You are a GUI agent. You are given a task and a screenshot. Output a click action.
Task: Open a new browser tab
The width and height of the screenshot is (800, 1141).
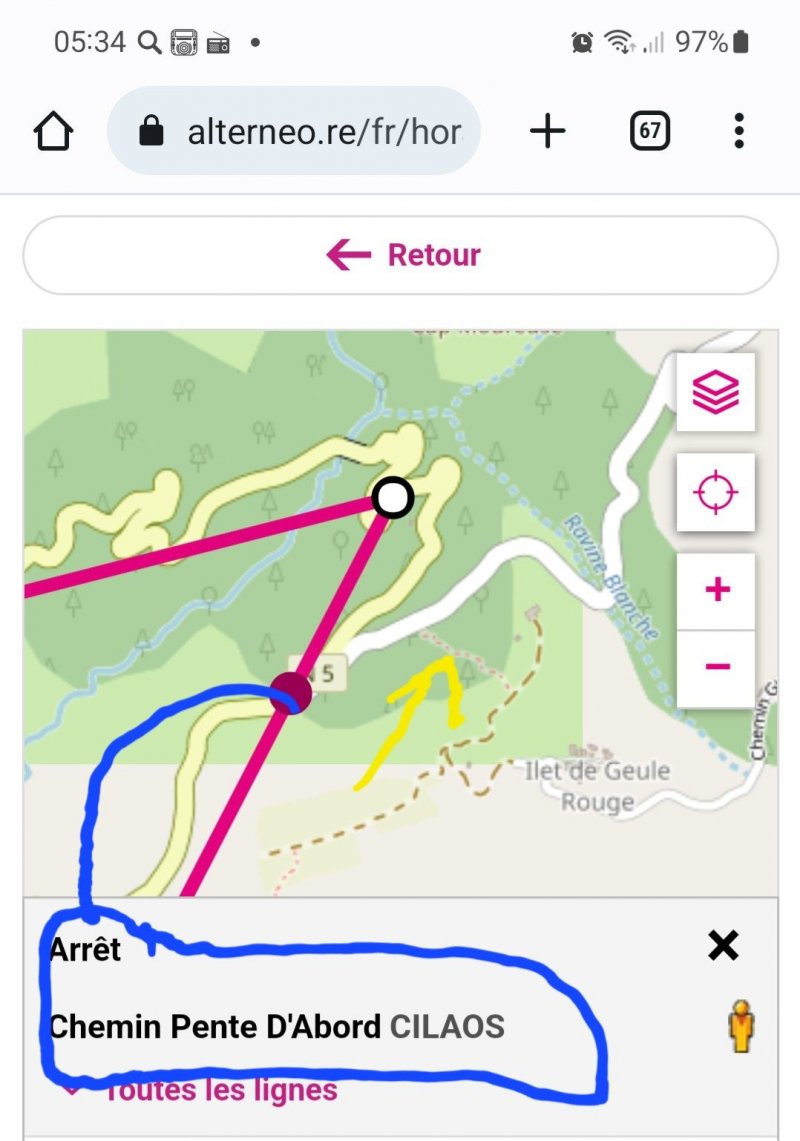coord(547,131)
